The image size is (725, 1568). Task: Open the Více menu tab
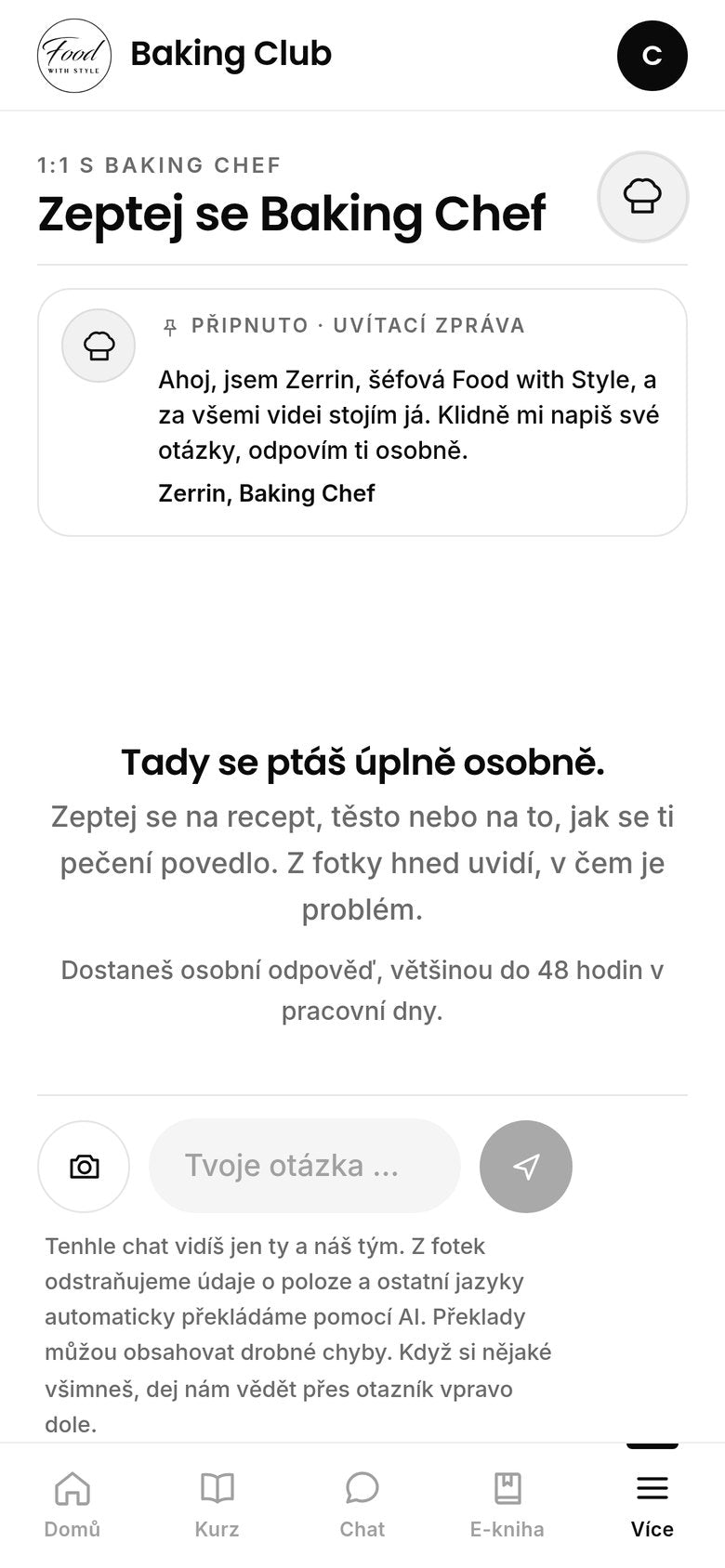pyautogui.click(x=652, y=1505)
